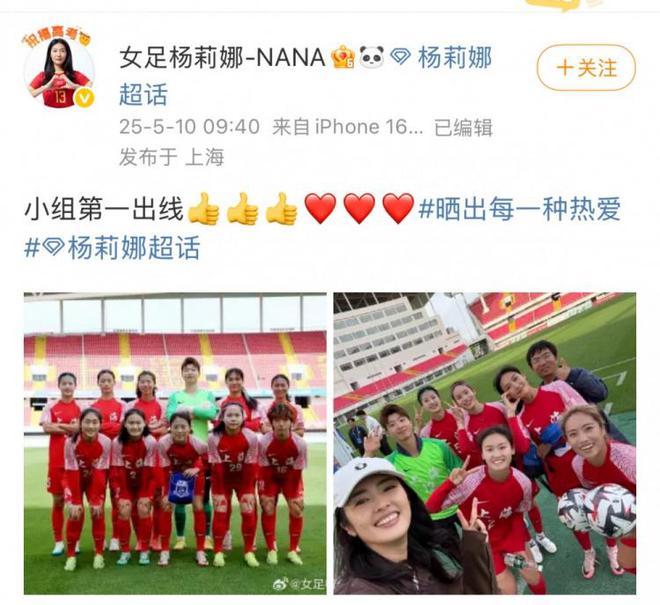The height and width of the screenshot is (605, 660).
Task: Follow the account with the 关注 button
Action: (x=586, y=68)
